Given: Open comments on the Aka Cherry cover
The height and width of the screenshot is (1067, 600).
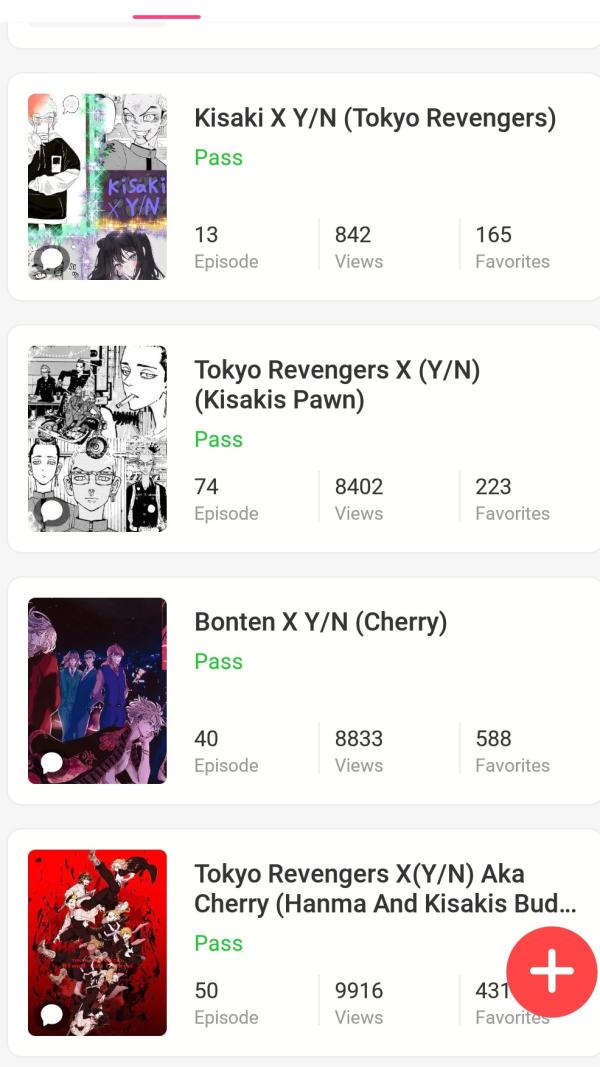Looking at the screenshot, I should click(x=51, y=1015).
